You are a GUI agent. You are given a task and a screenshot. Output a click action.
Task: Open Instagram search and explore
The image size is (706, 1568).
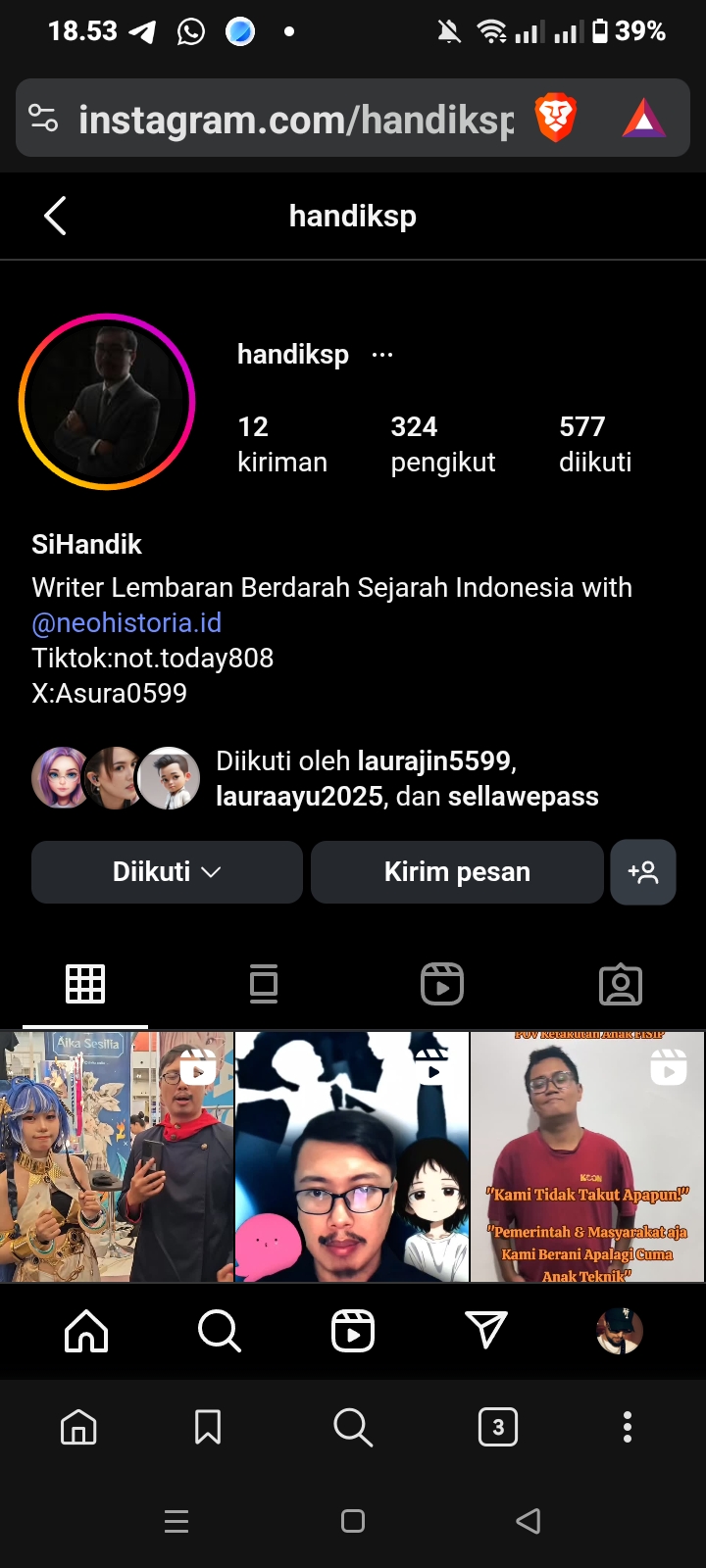point(219,1331)
